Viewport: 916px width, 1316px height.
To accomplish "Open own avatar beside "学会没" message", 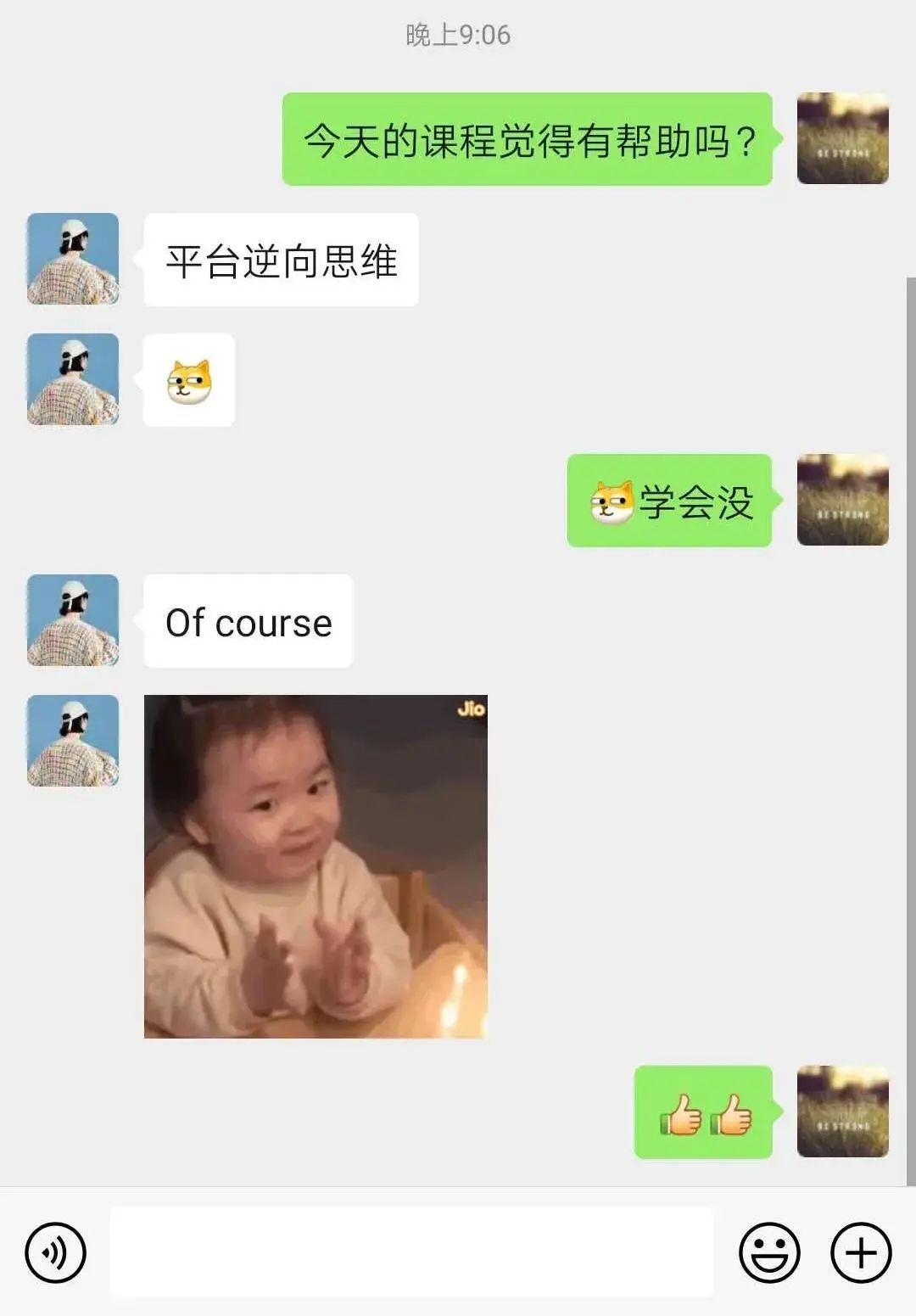I will (842, 500).
